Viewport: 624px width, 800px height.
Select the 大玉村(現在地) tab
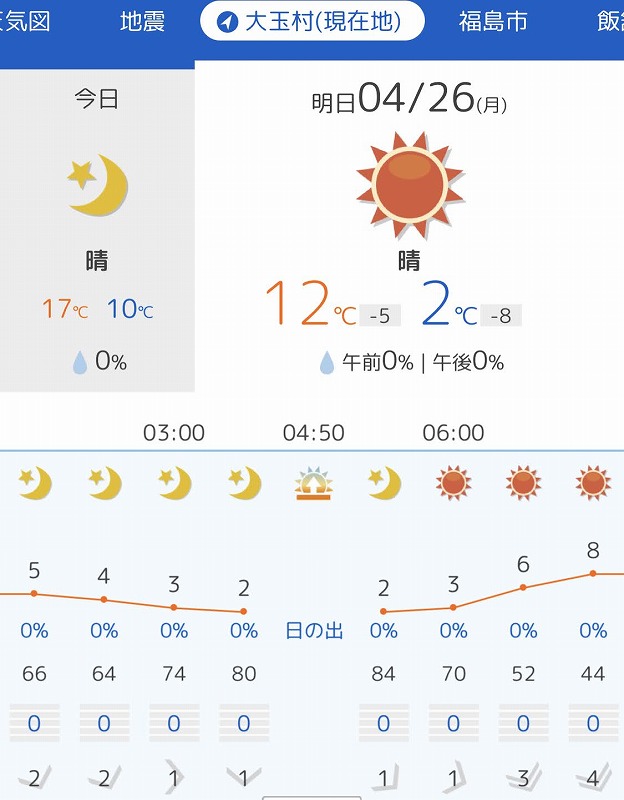tap(312, 22)
